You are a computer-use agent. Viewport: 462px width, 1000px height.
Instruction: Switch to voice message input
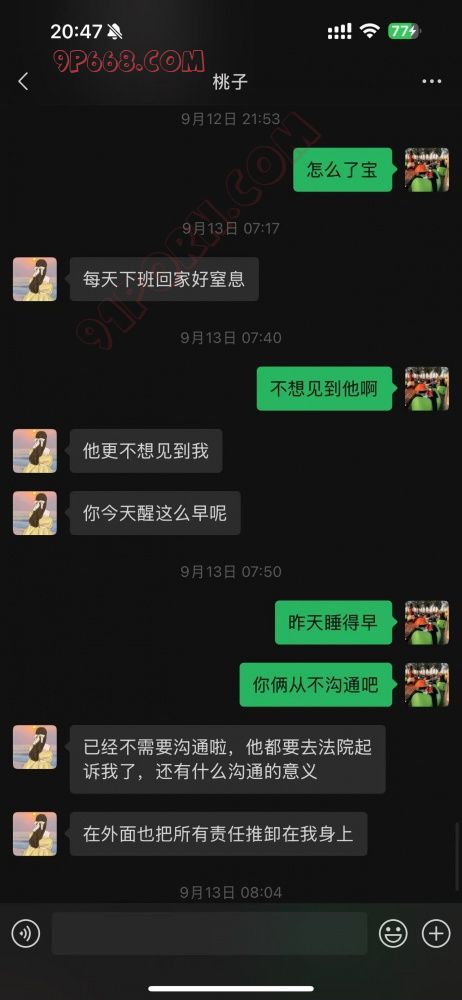[26, 934]
